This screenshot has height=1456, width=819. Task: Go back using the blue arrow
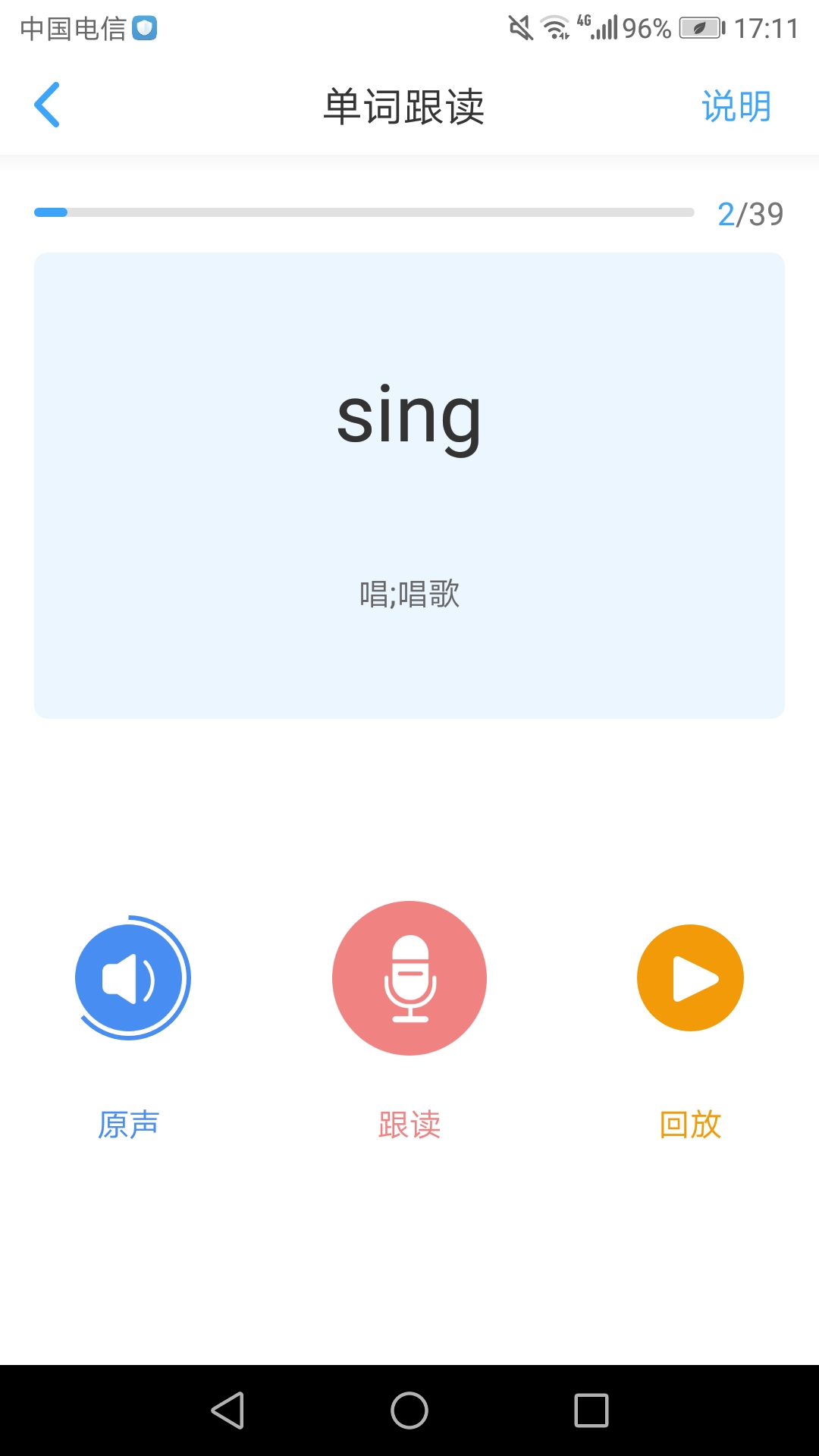[47, 105]
